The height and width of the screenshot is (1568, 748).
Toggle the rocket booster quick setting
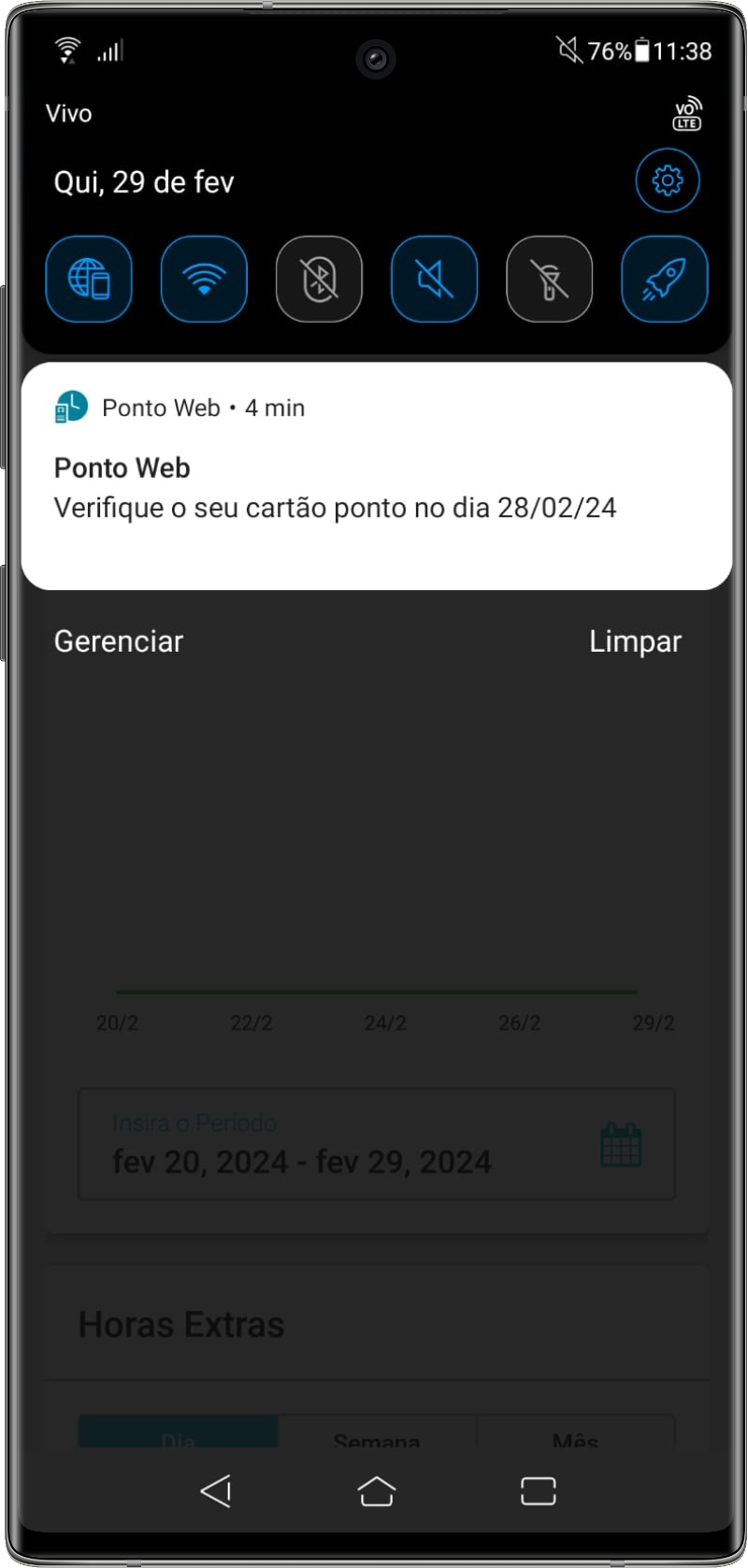pos(664,279)
